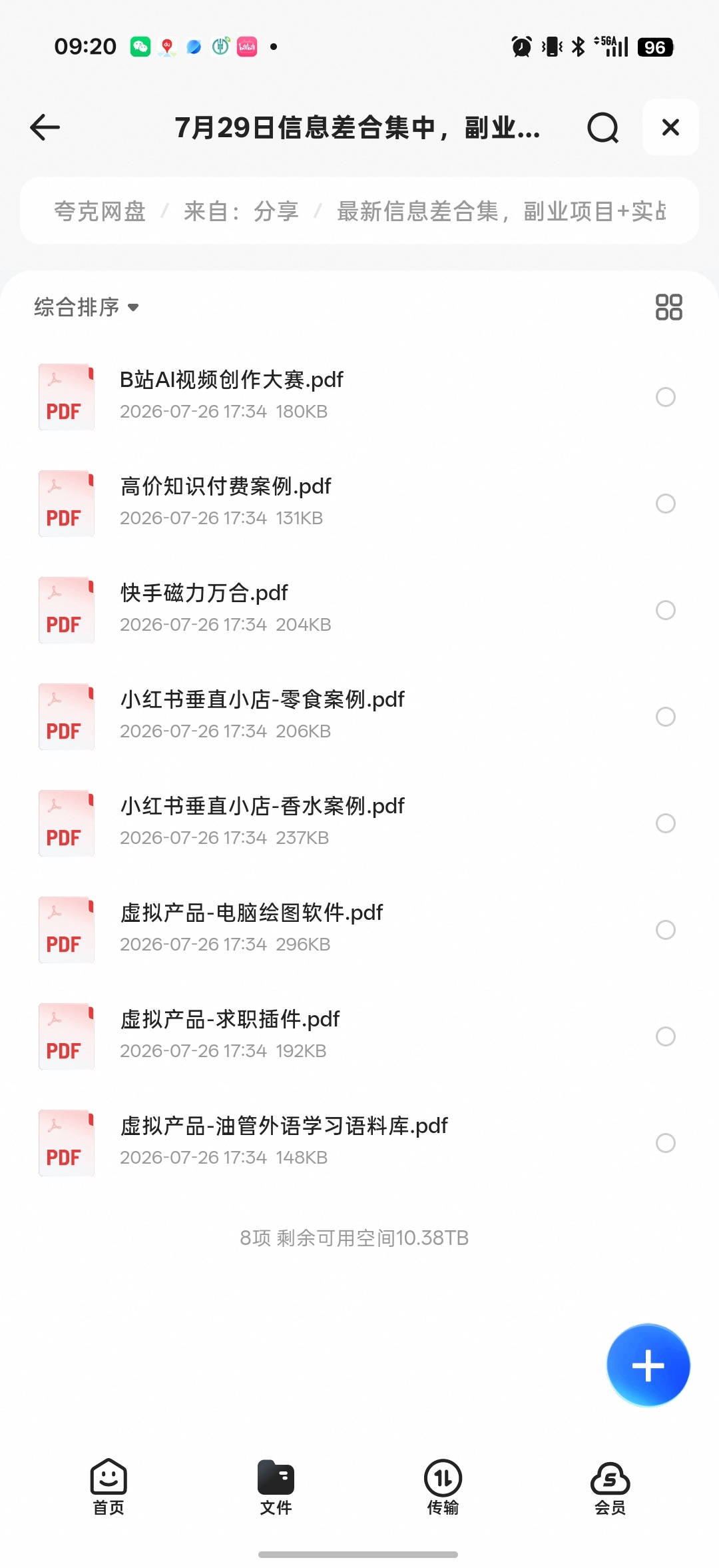The width and height of the screenshot is (719, 1568).
Task: Close the folder with the X button
Action: [x=670, y=127]
